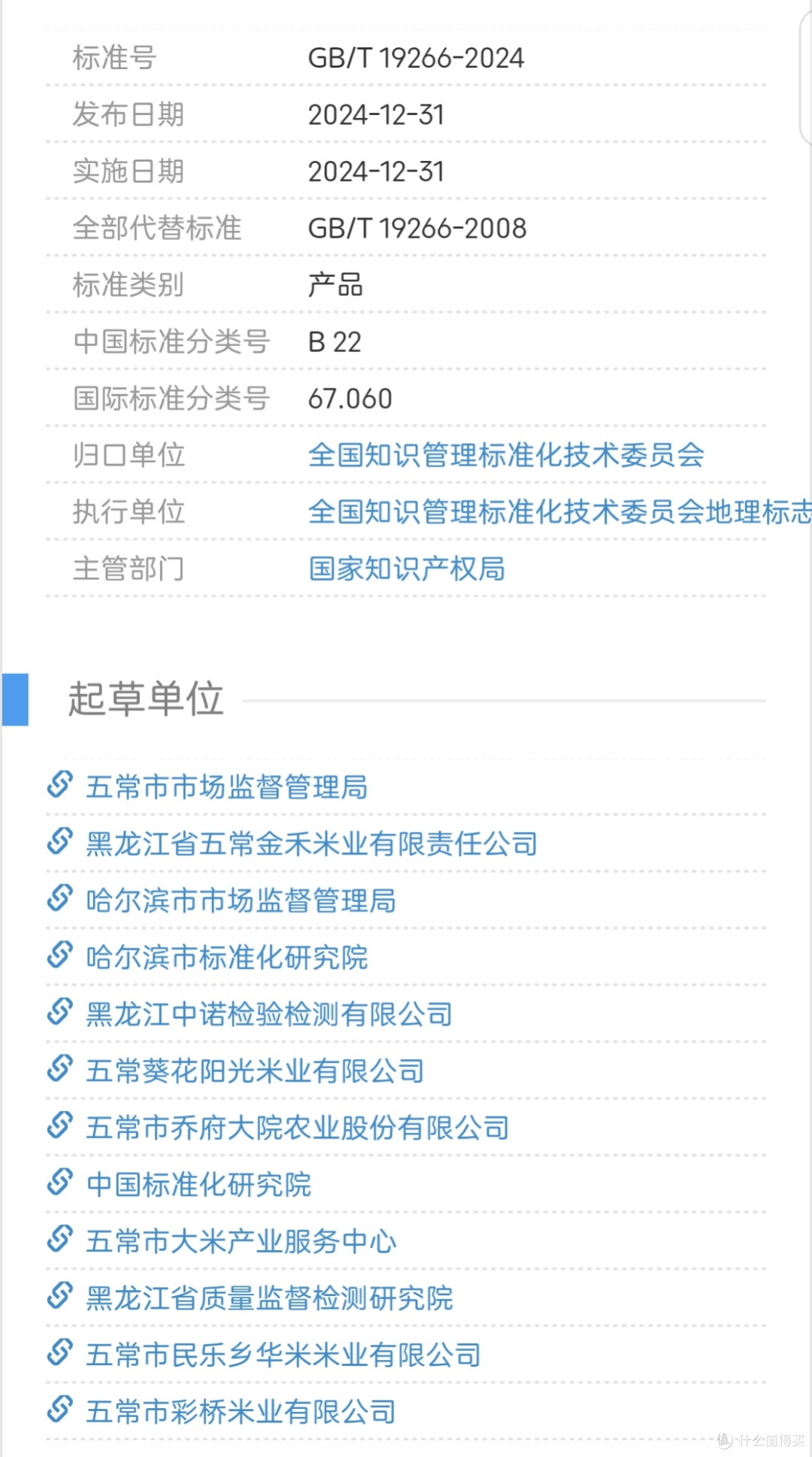Open 黑龙江中诺检验检测有限公司 link
The width and height of the screenshot is (812, 1457).
pyautogui.click(x=269, y=1014)
